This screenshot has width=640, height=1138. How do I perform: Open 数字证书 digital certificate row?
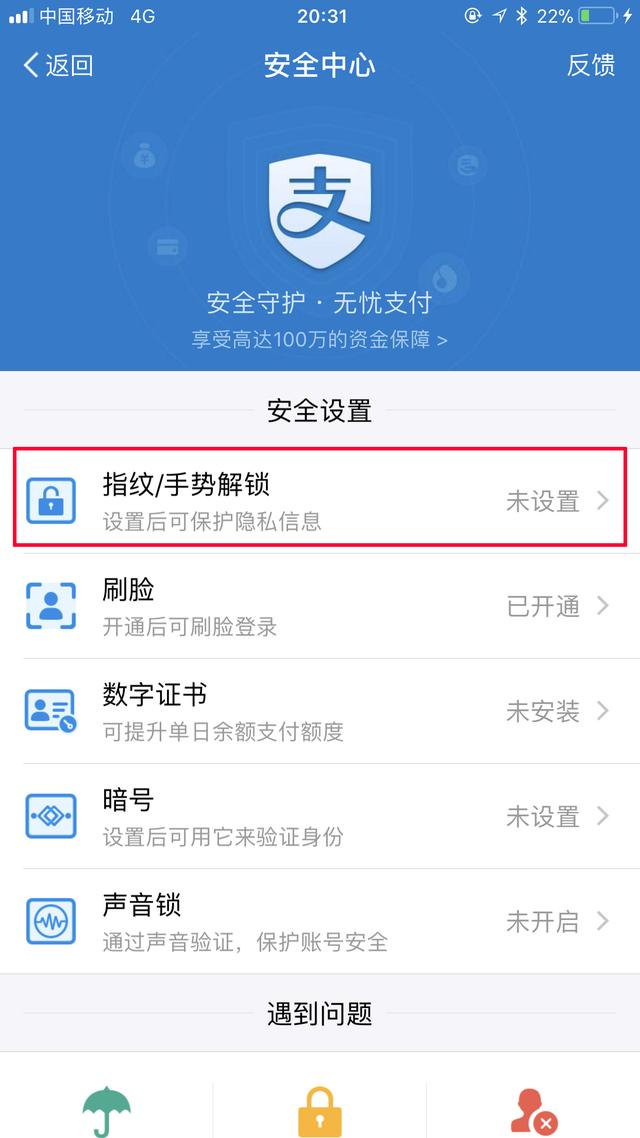click(320, 711)
